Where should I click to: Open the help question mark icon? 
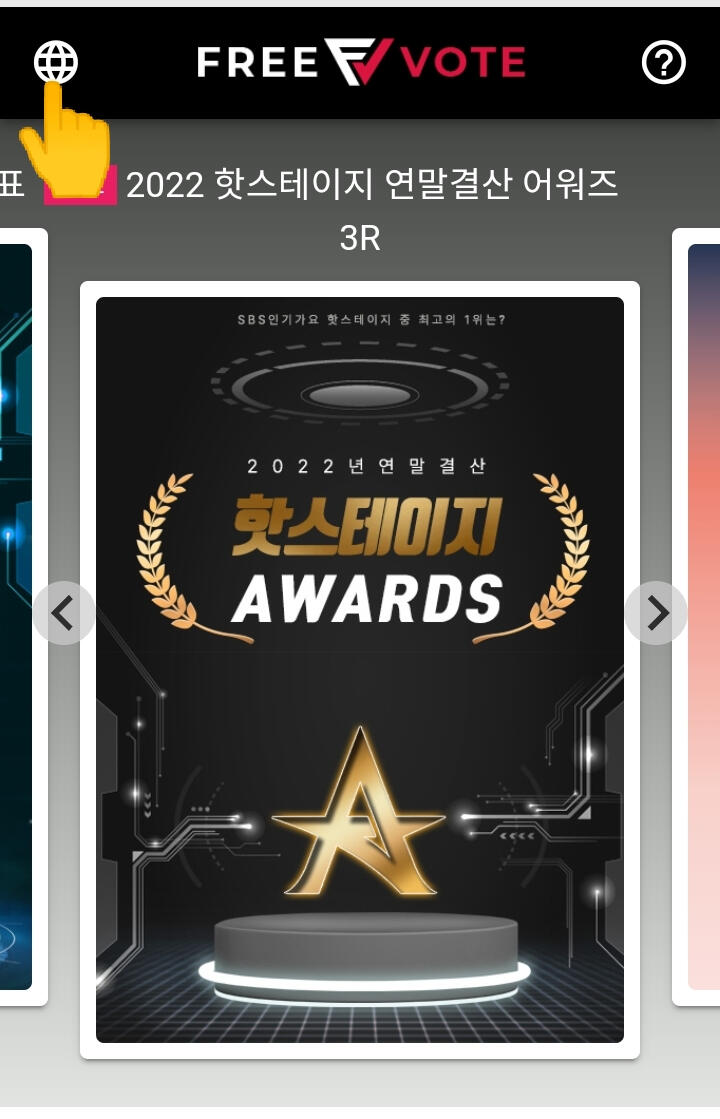tap(663, 63)
